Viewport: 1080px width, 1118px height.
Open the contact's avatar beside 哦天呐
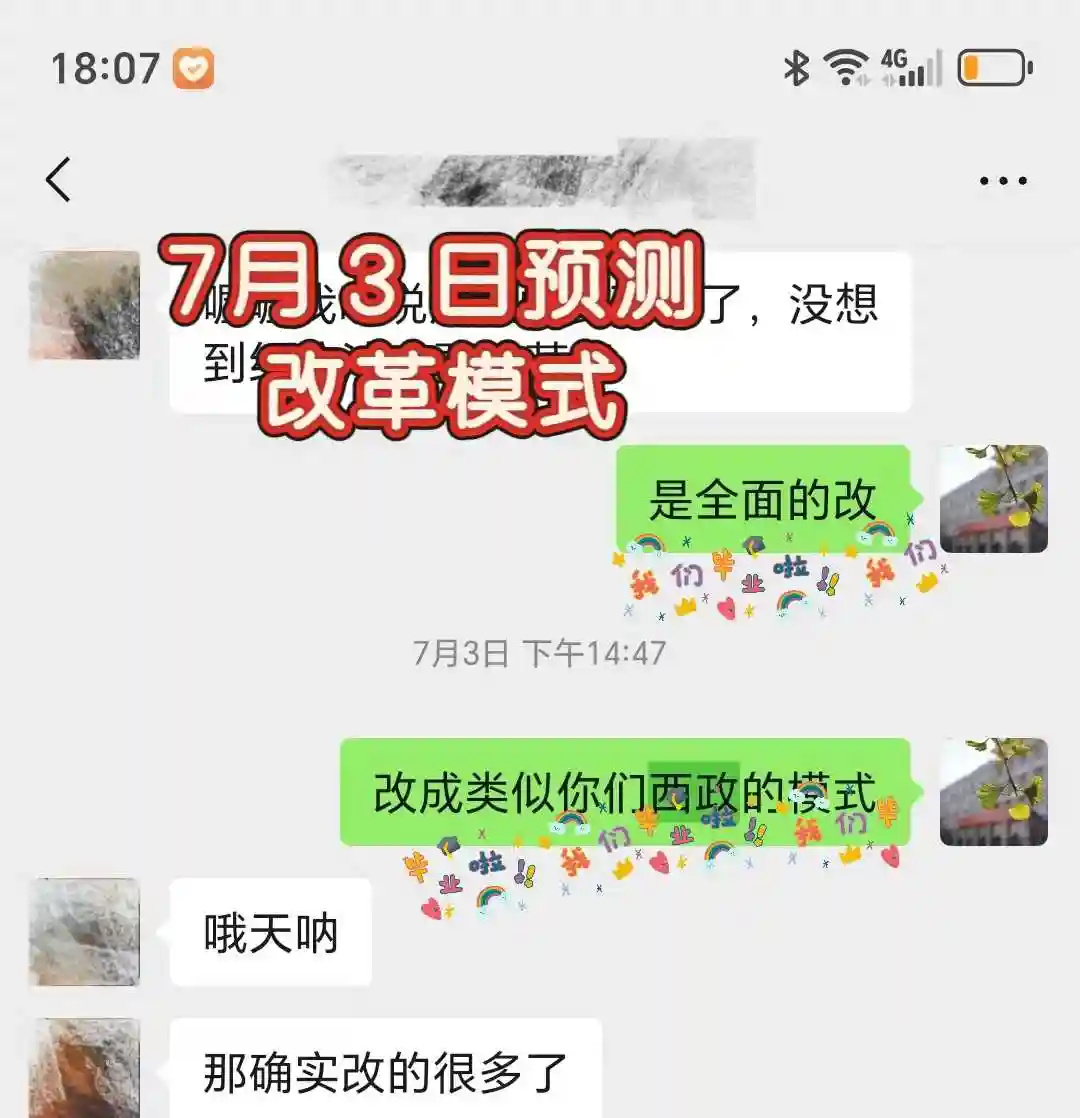pos(85,932)
